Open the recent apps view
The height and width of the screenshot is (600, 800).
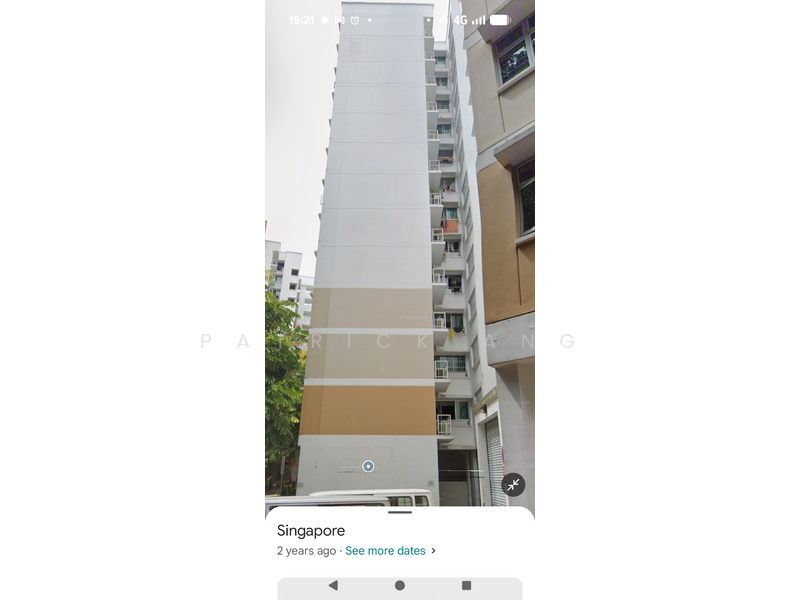point(466,585)
